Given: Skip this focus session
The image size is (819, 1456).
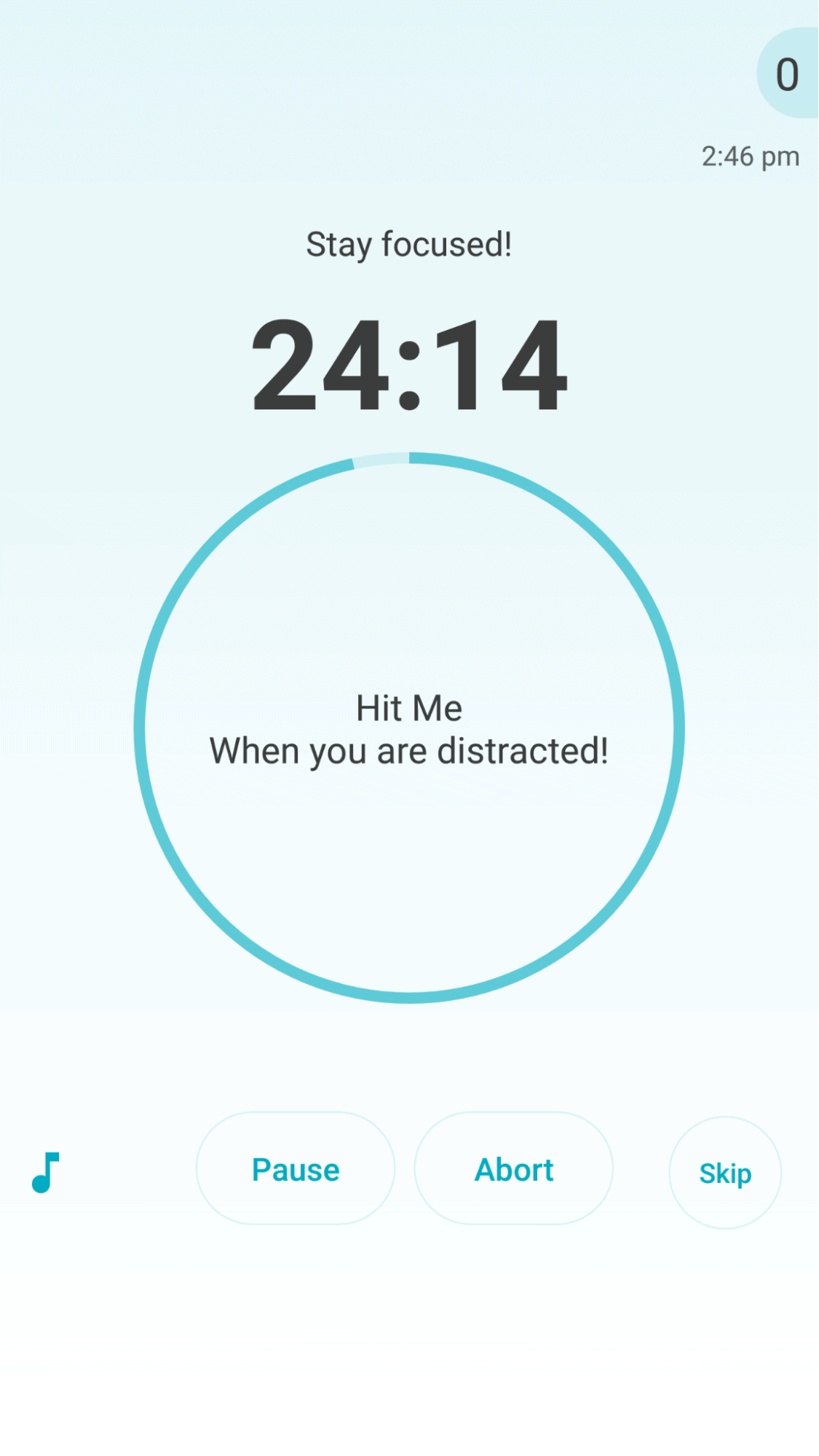Looking at the screenshot, I should pos(725,1173).
